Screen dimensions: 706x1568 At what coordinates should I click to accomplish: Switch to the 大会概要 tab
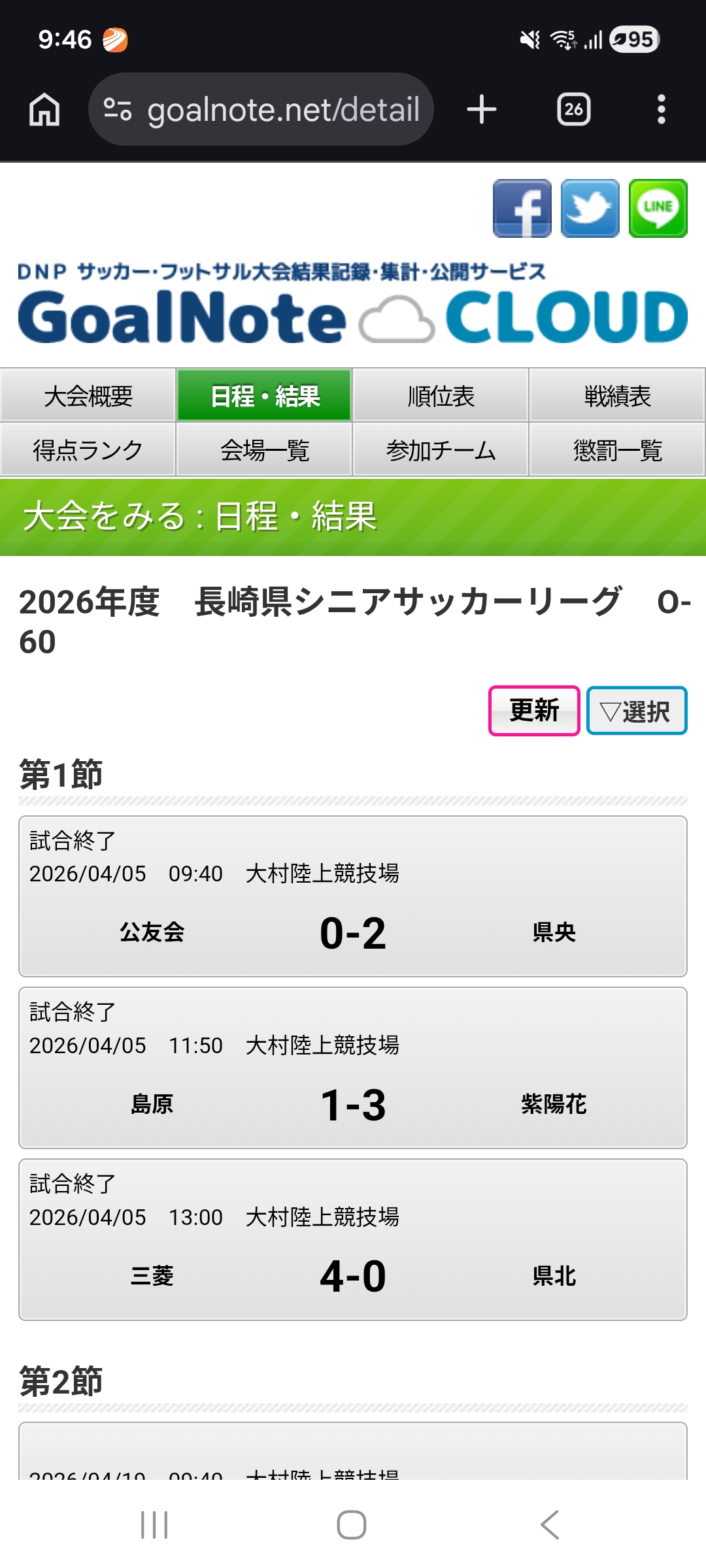pyautogui.click(x=88, y=396)
